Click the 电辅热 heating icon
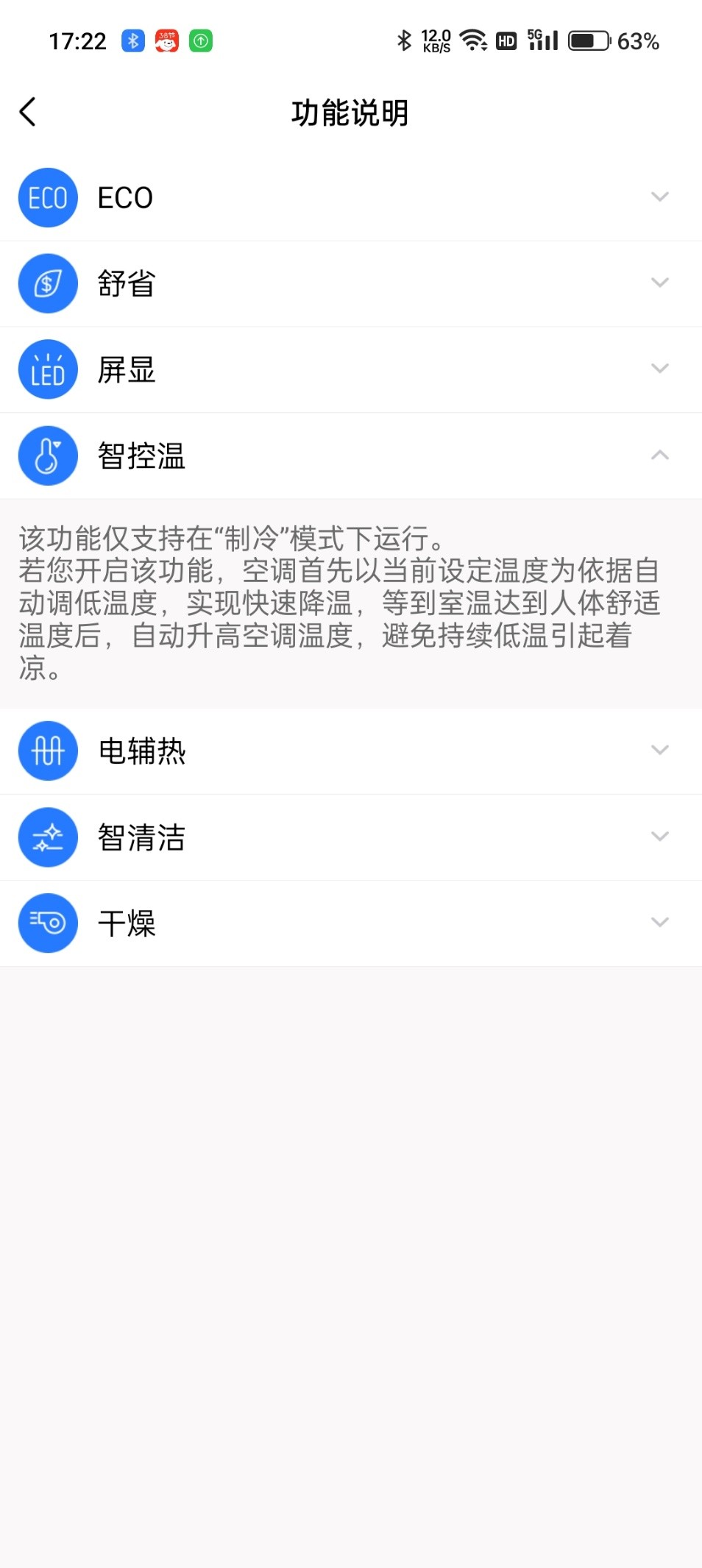702x1568 pixels. pyautogui.click(x=47, y=751)
